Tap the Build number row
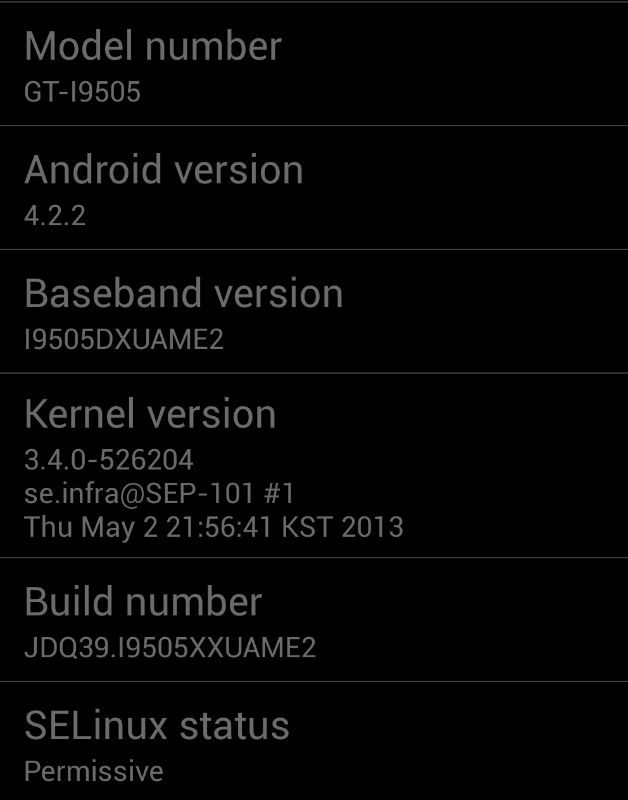The image size is (628, 800). click(314, 621)
